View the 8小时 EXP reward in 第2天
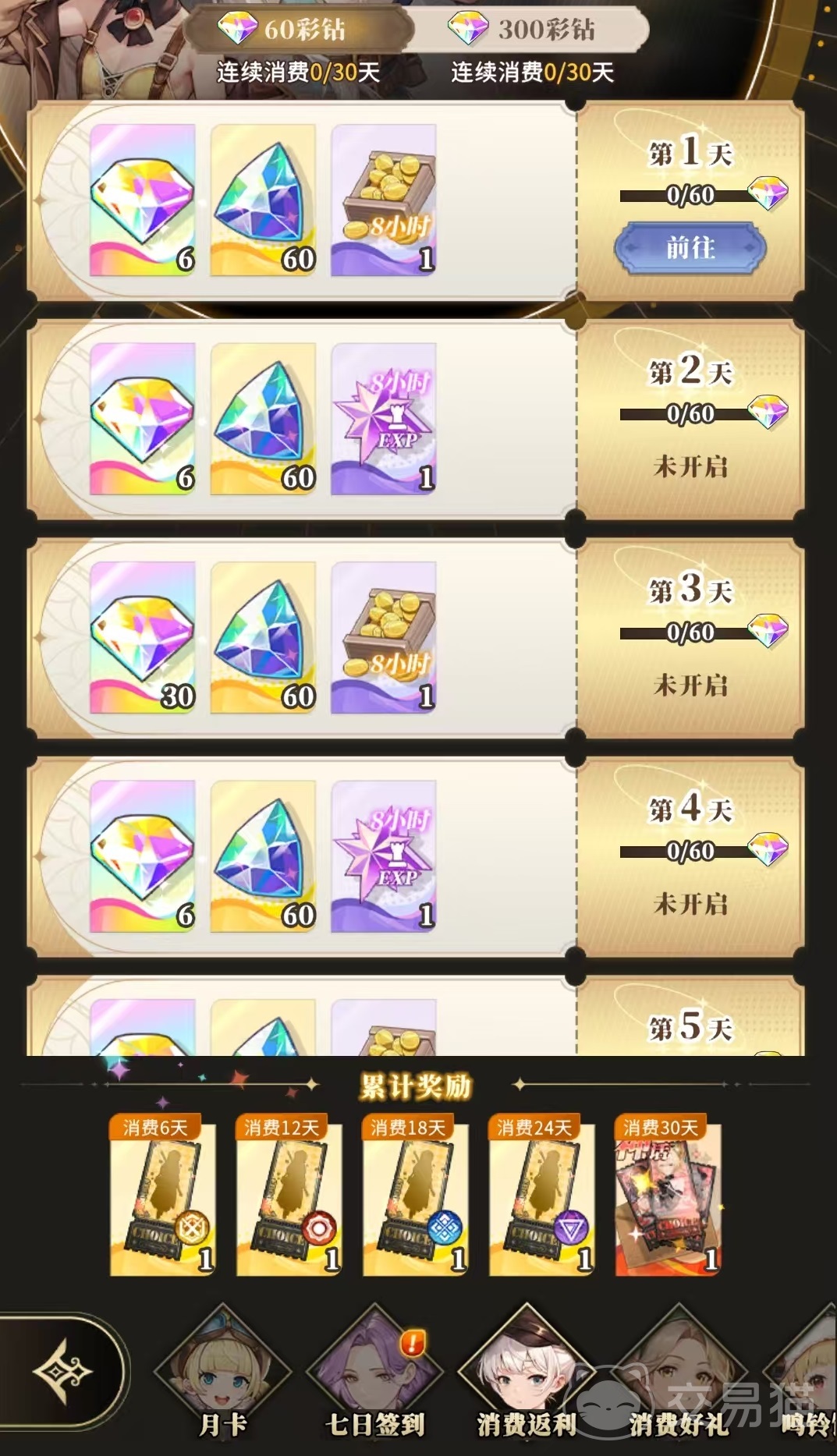This screenshot has width=837, height=1456. [x=383, y=419]
